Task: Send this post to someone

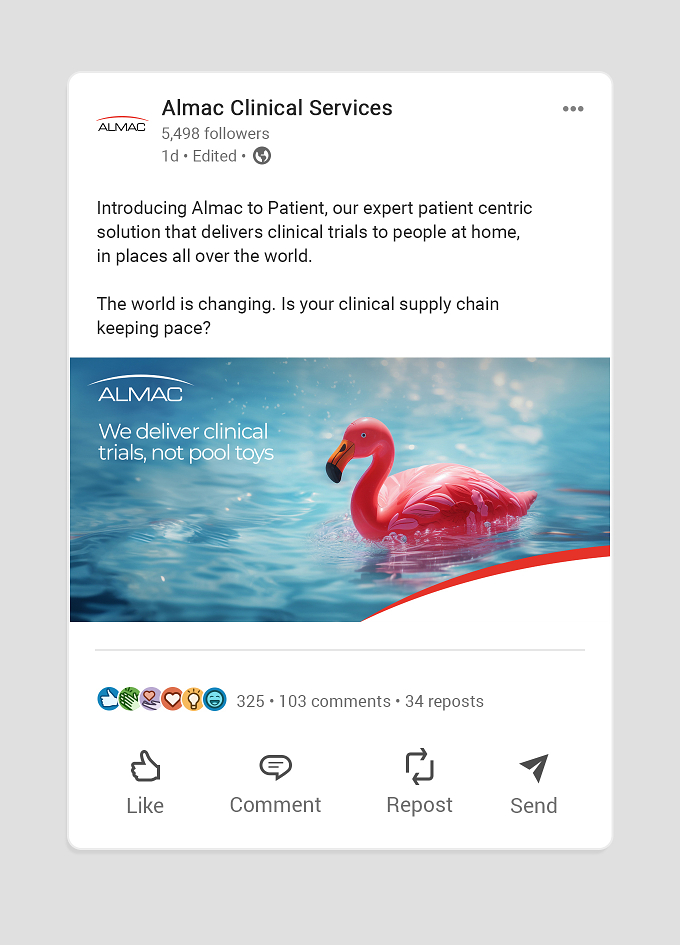Action: pos(534,782)
